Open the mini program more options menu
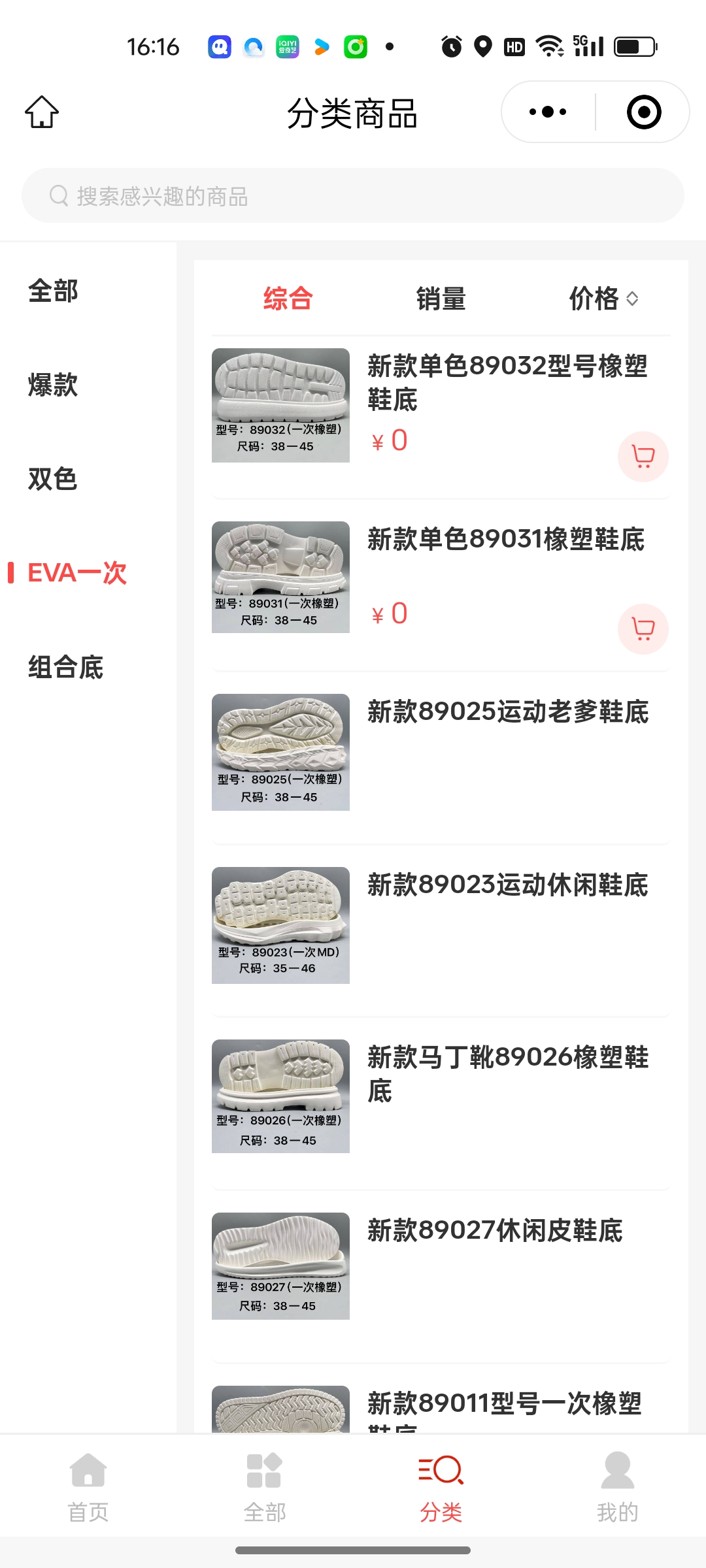The image size is (706, 1568). tap(548, 112)
